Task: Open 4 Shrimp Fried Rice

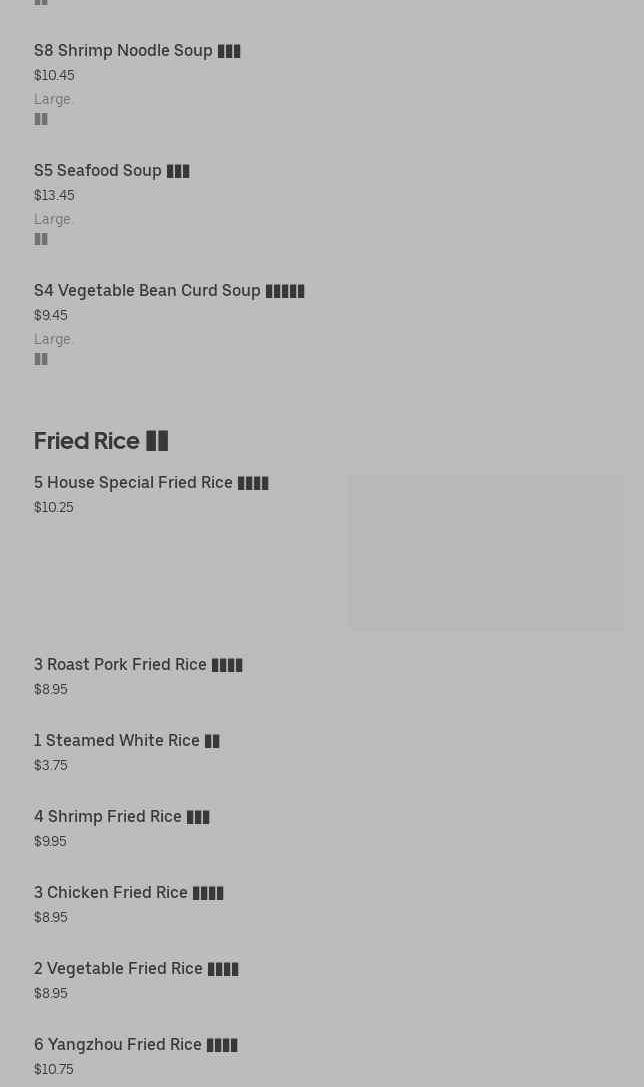Action: [x=121, y=817]
